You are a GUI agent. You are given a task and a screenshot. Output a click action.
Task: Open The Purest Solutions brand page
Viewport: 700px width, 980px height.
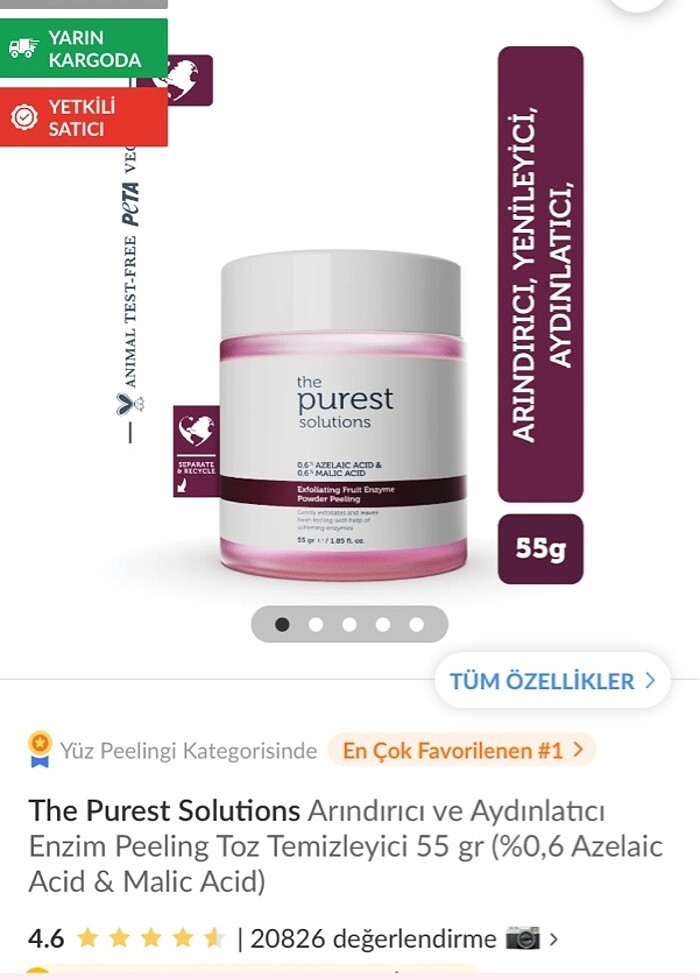[x=164, y=809]
